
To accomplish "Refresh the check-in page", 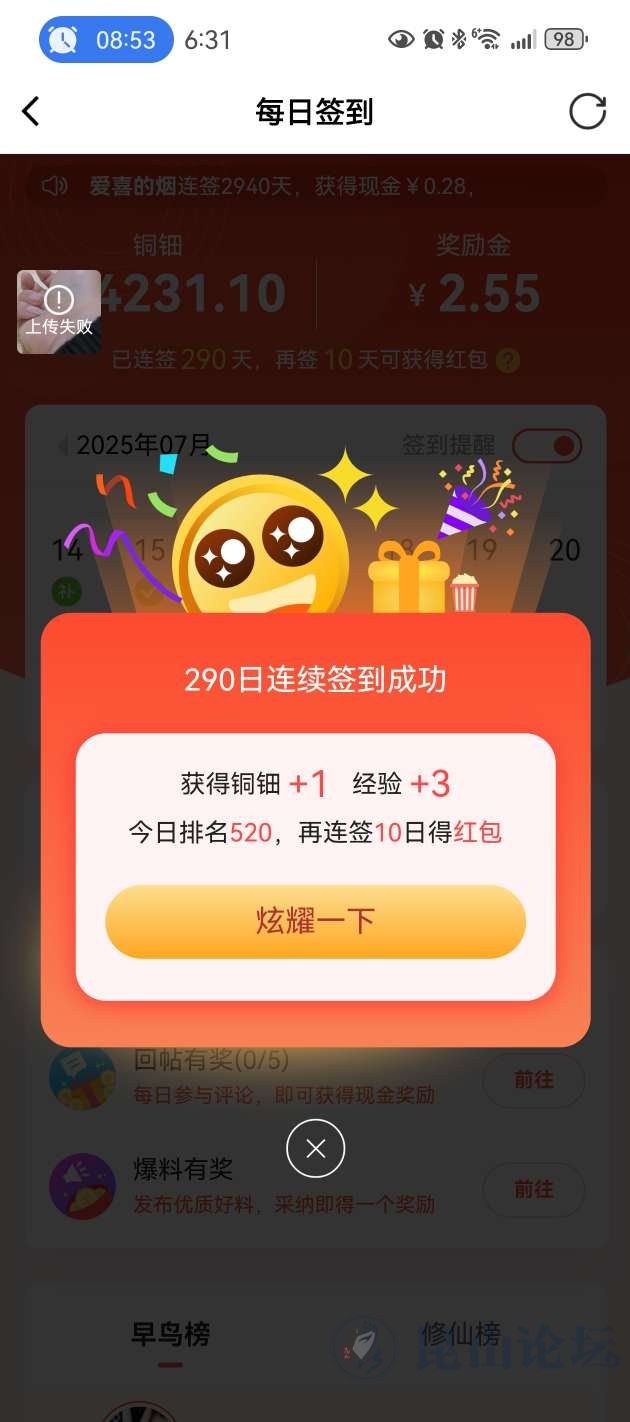I will 587,111.
